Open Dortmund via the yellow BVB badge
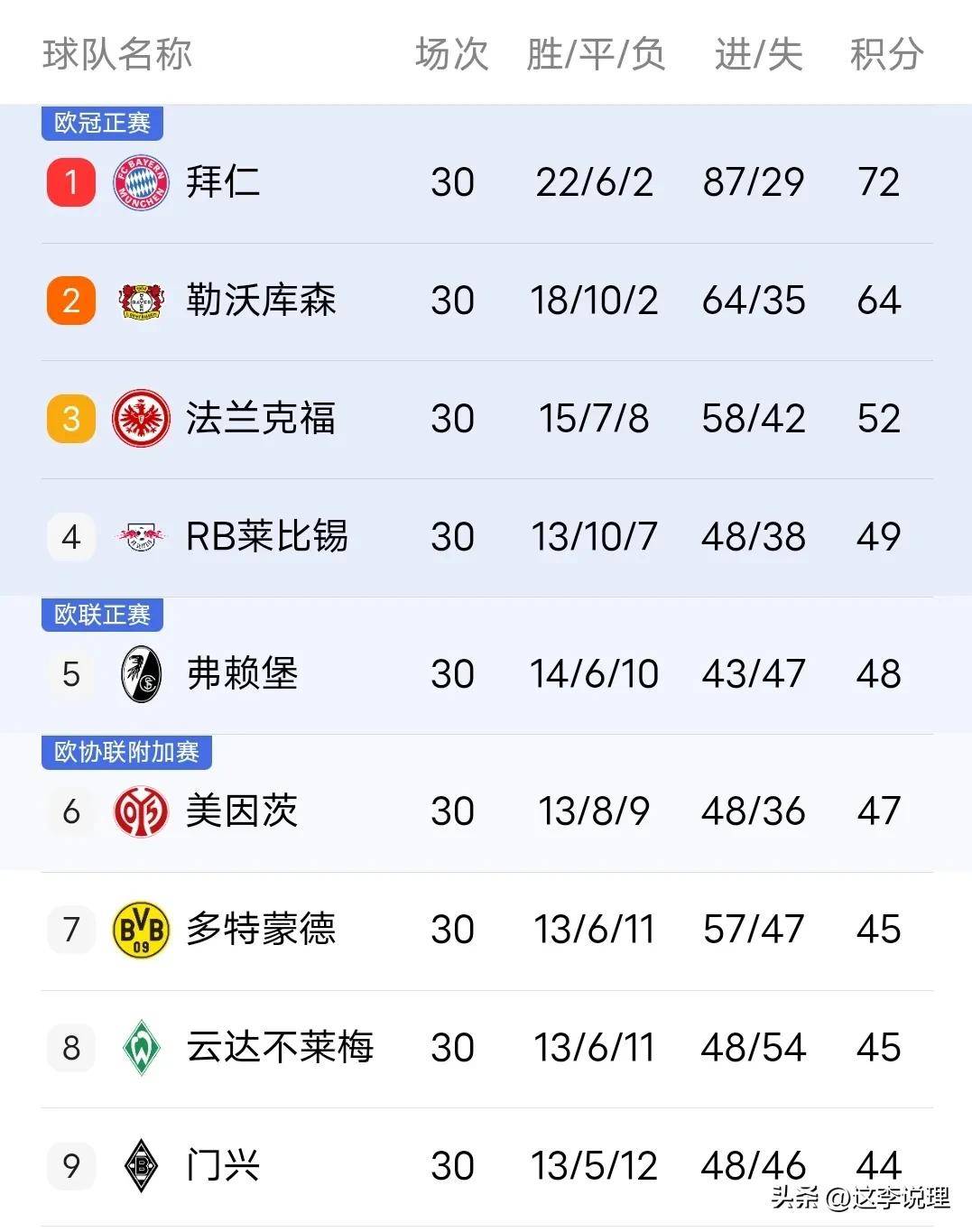 tap(140, 930)
